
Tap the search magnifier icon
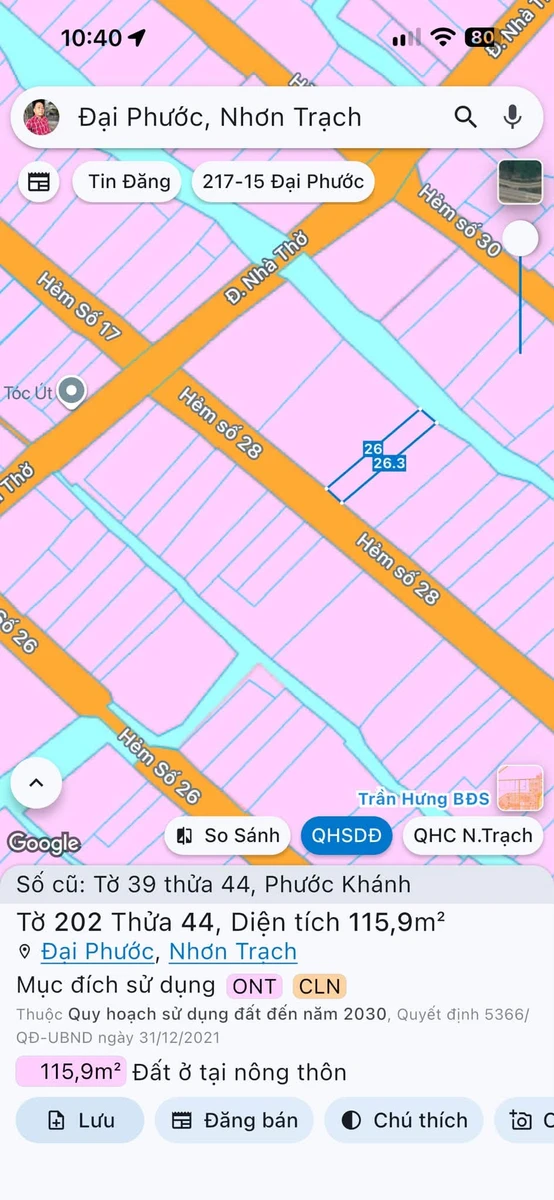coord(466,117)
